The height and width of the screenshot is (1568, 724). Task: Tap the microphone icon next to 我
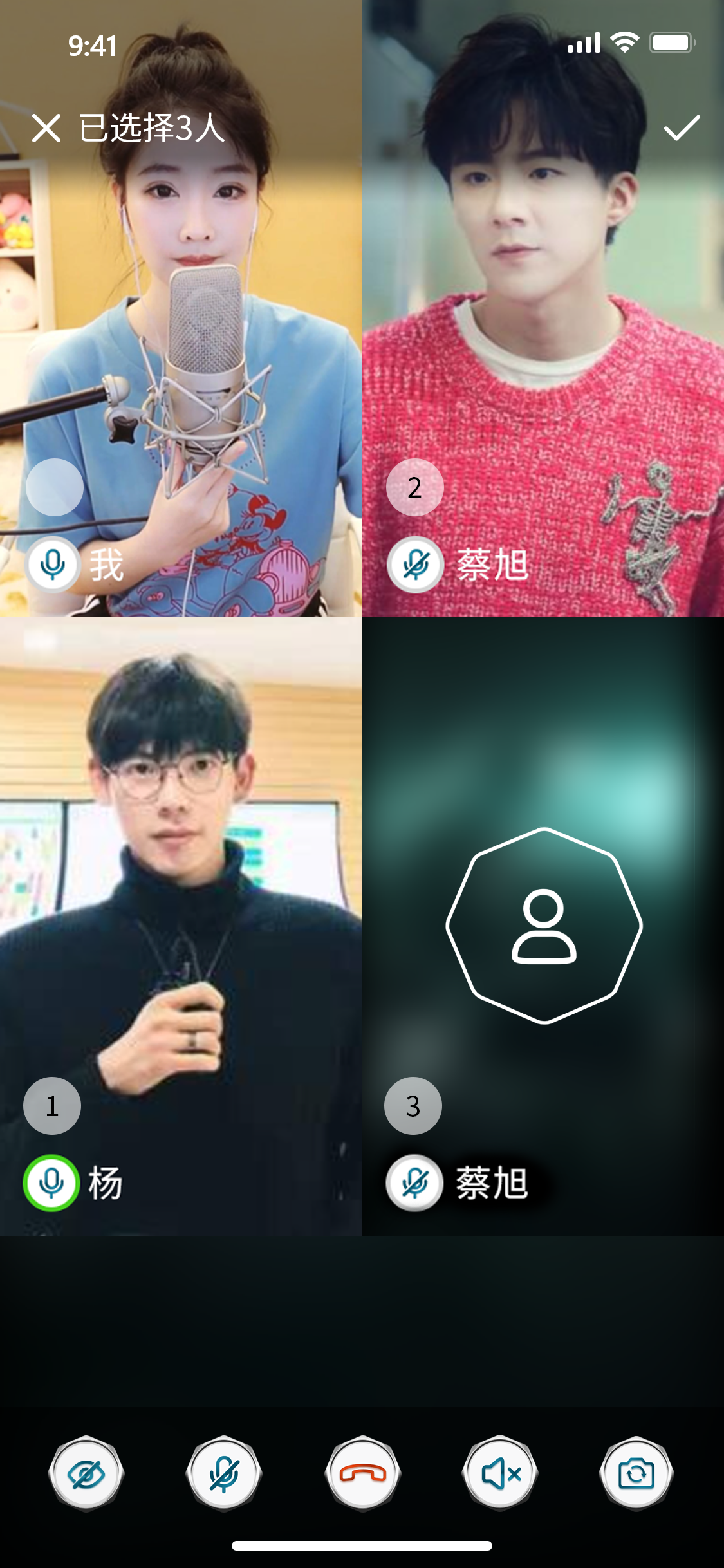(53, 565)
